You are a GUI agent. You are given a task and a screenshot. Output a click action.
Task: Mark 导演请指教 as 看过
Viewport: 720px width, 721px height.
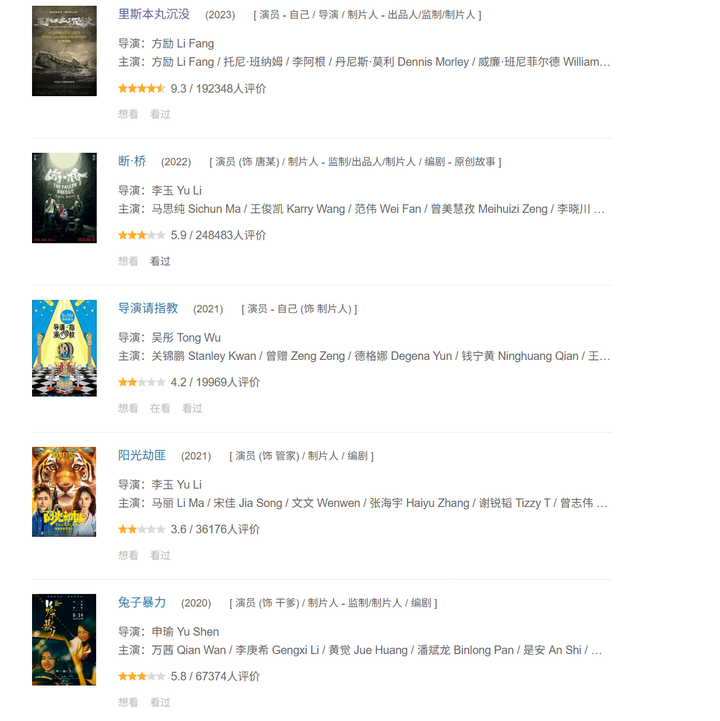point(192,408)
